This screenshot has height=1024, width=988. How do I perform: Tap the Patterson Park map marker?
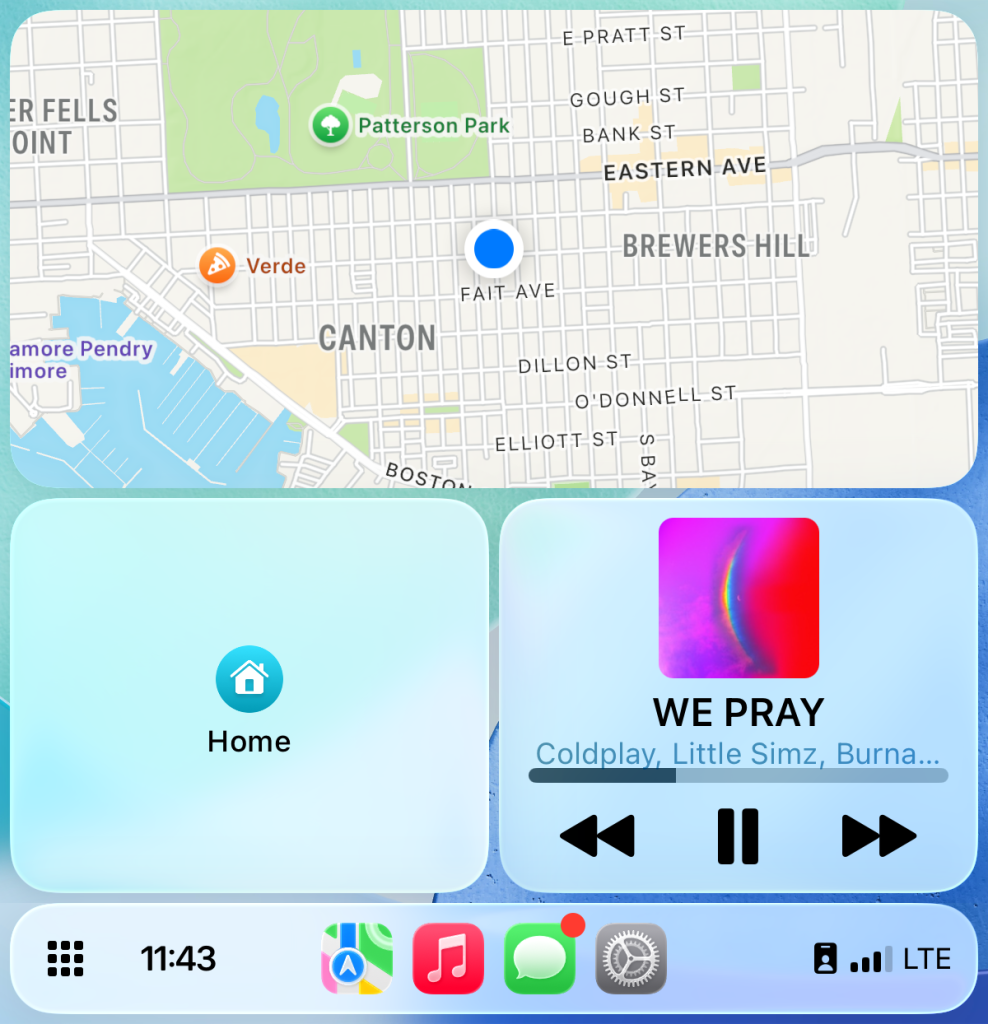pyautogui.click(x=330, y=125)
